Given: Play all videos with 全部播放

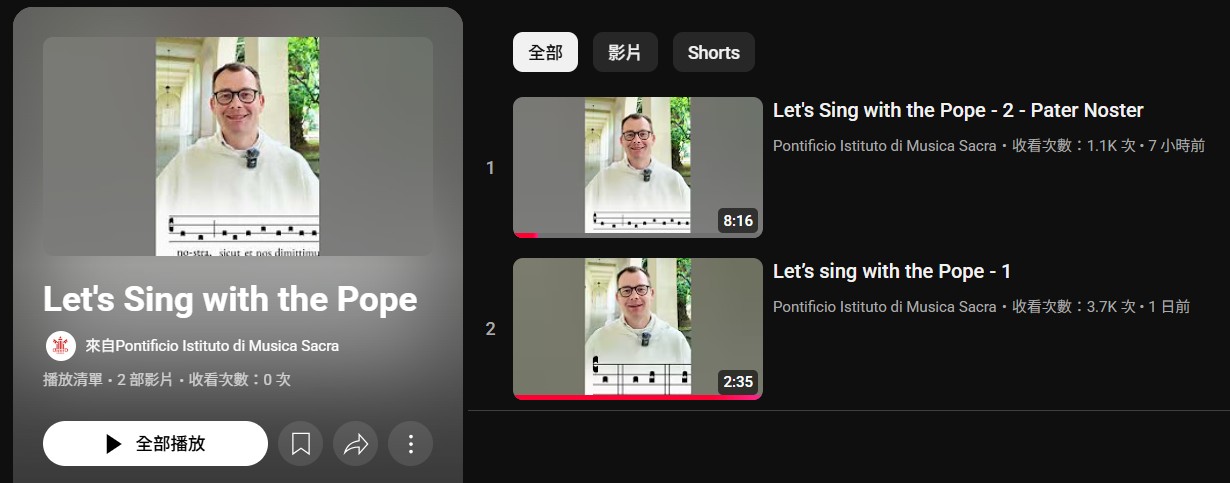Looking at the screenshot, I should pyautogui.click(x=155, y=444).
